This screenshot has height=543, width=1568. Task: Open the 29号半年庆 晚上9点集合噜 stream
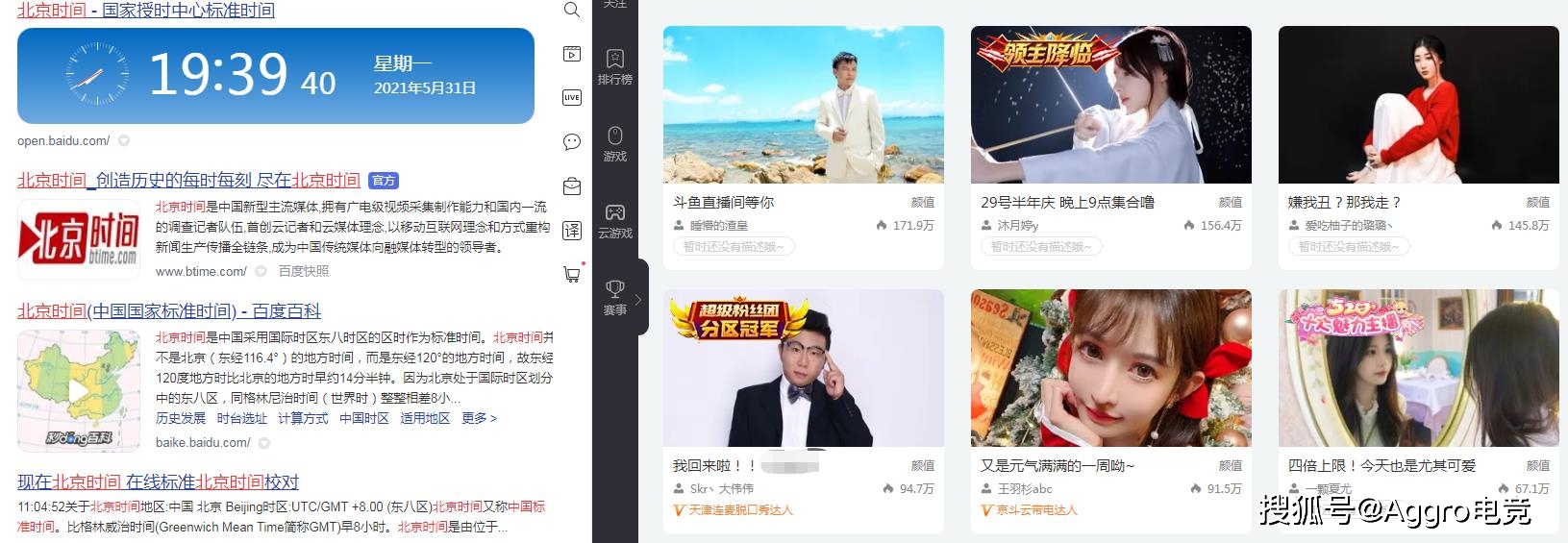point(1110,106)
